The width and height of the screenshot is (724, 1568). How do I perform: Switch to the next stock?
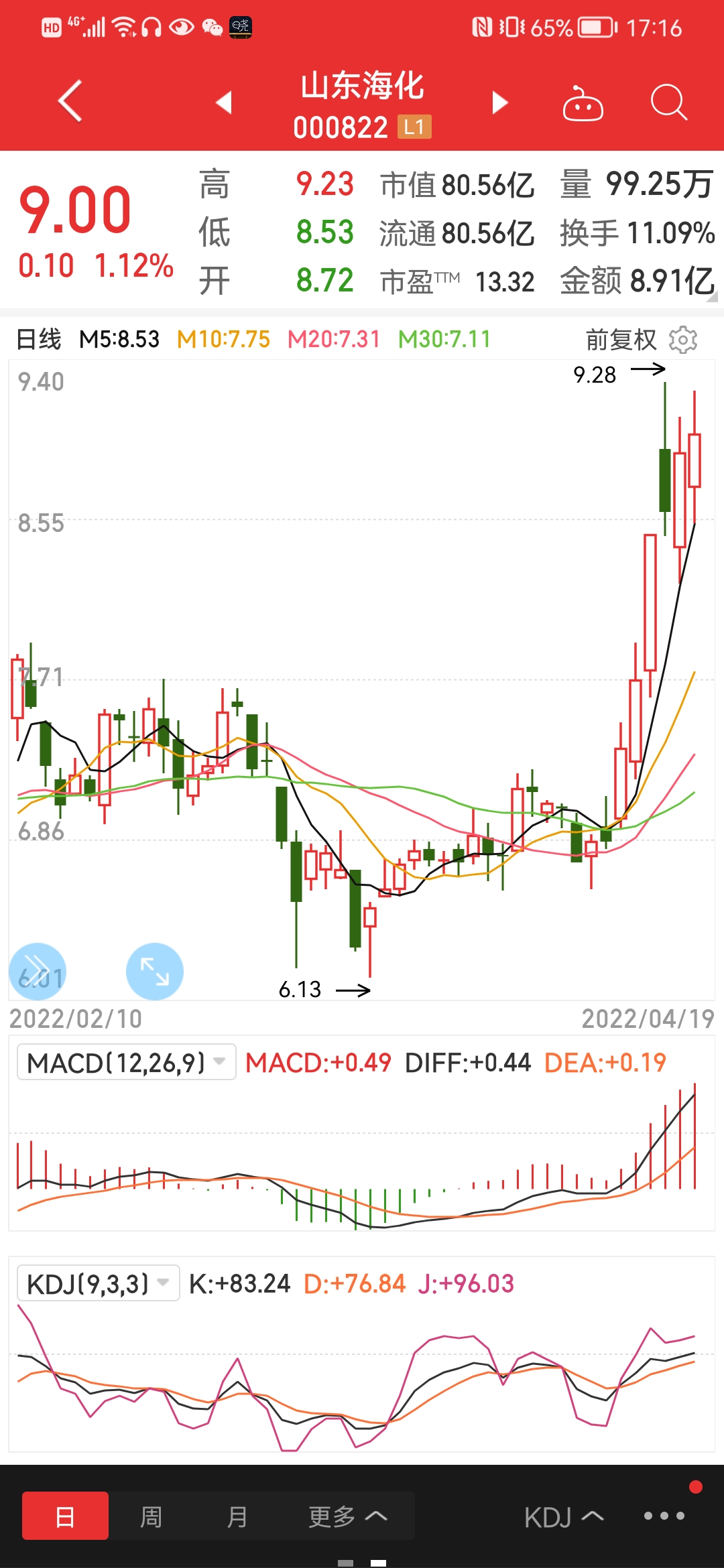tap(500, 103)
